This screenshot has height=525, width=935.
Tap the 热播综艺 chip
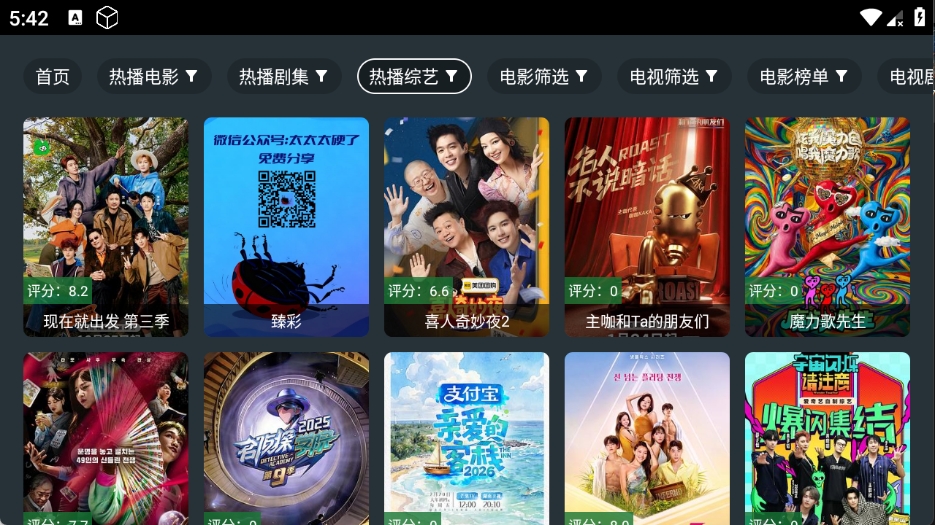(414, 77)
